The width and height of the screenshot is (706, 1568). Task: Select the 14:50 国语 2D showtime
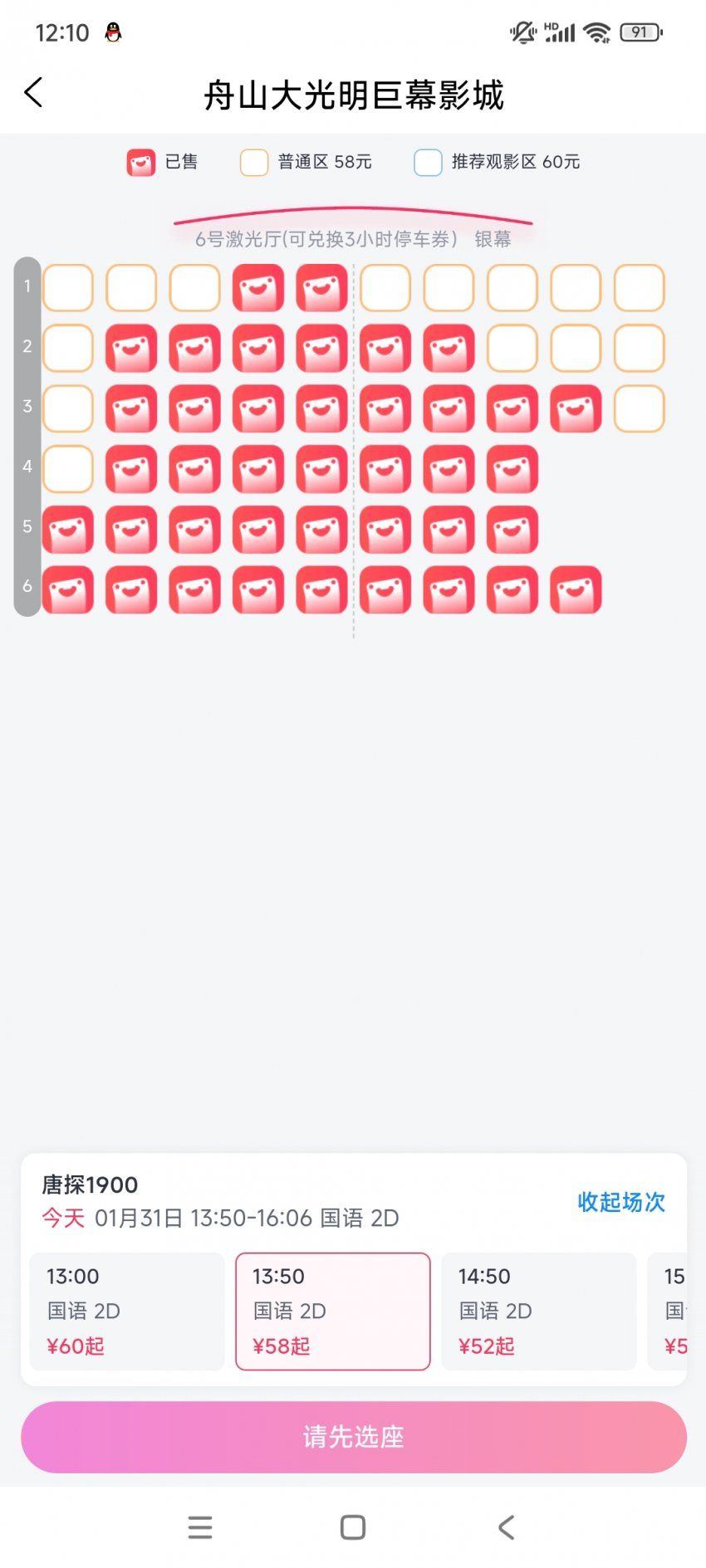click(x=538, y=1311)
